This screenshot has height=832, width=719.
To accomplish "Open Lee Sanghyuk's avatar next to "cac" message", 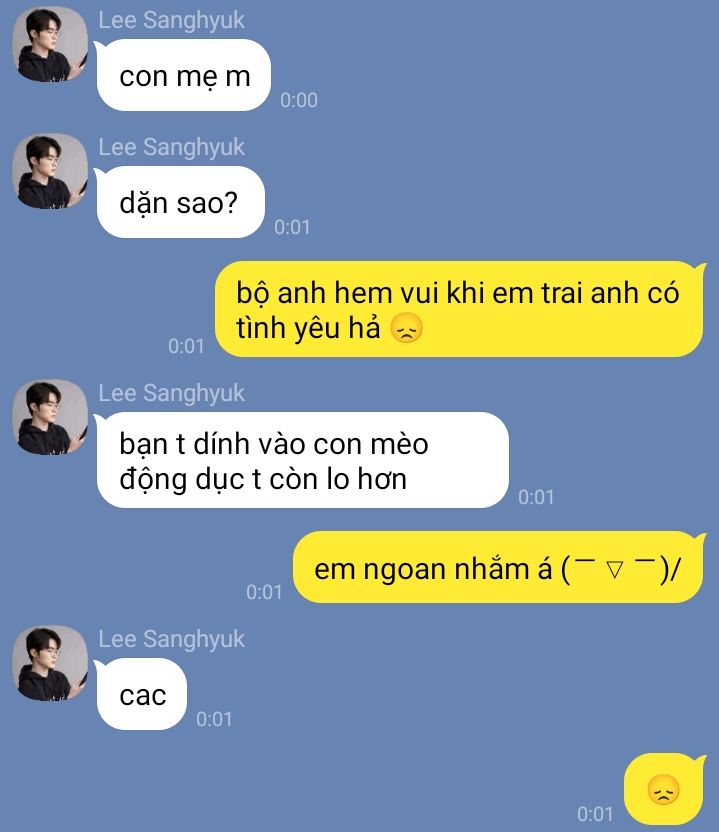I will coord(50,663).
